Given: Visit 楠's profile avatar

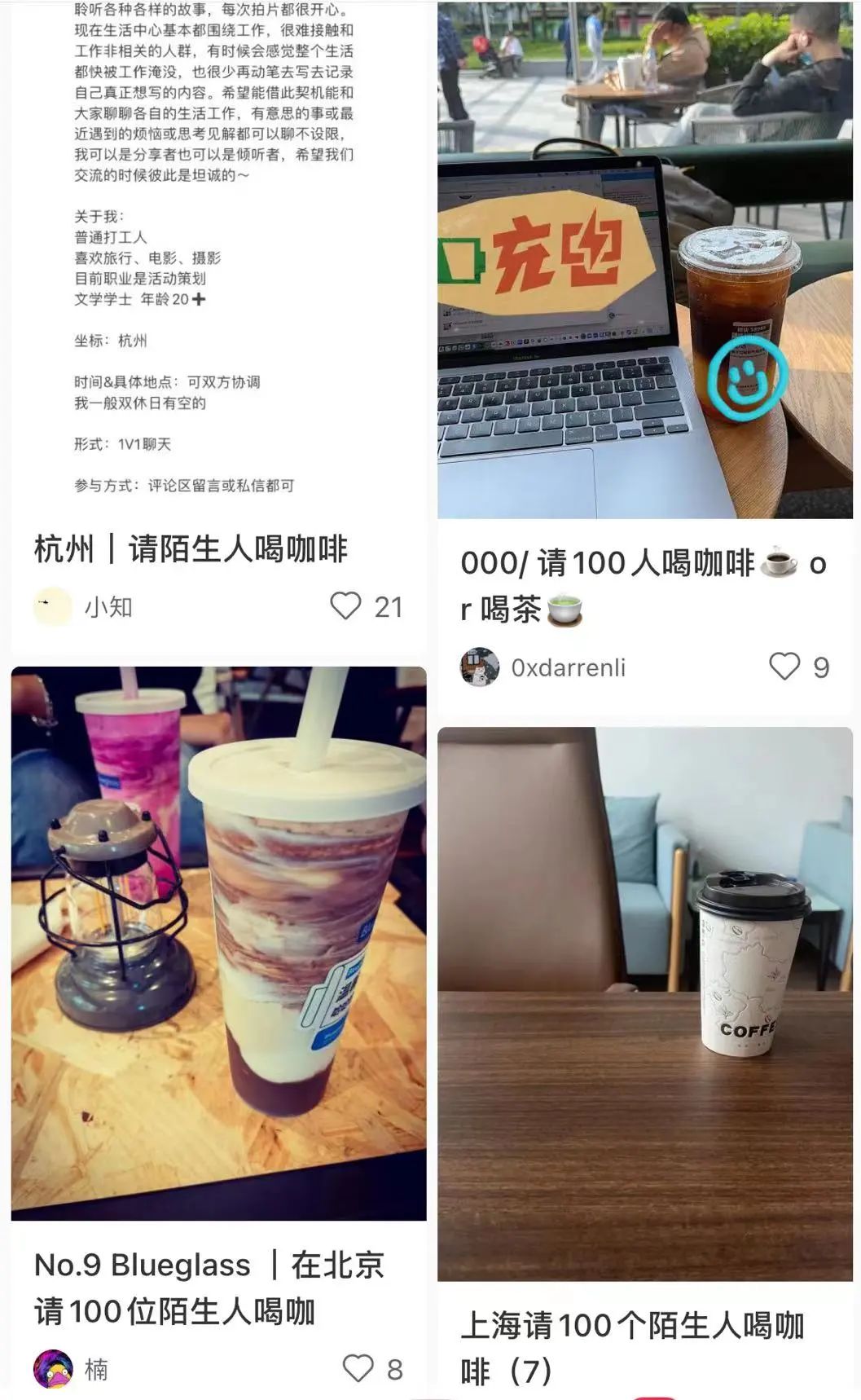Looking at the screenshot, I should [53, 1369].
